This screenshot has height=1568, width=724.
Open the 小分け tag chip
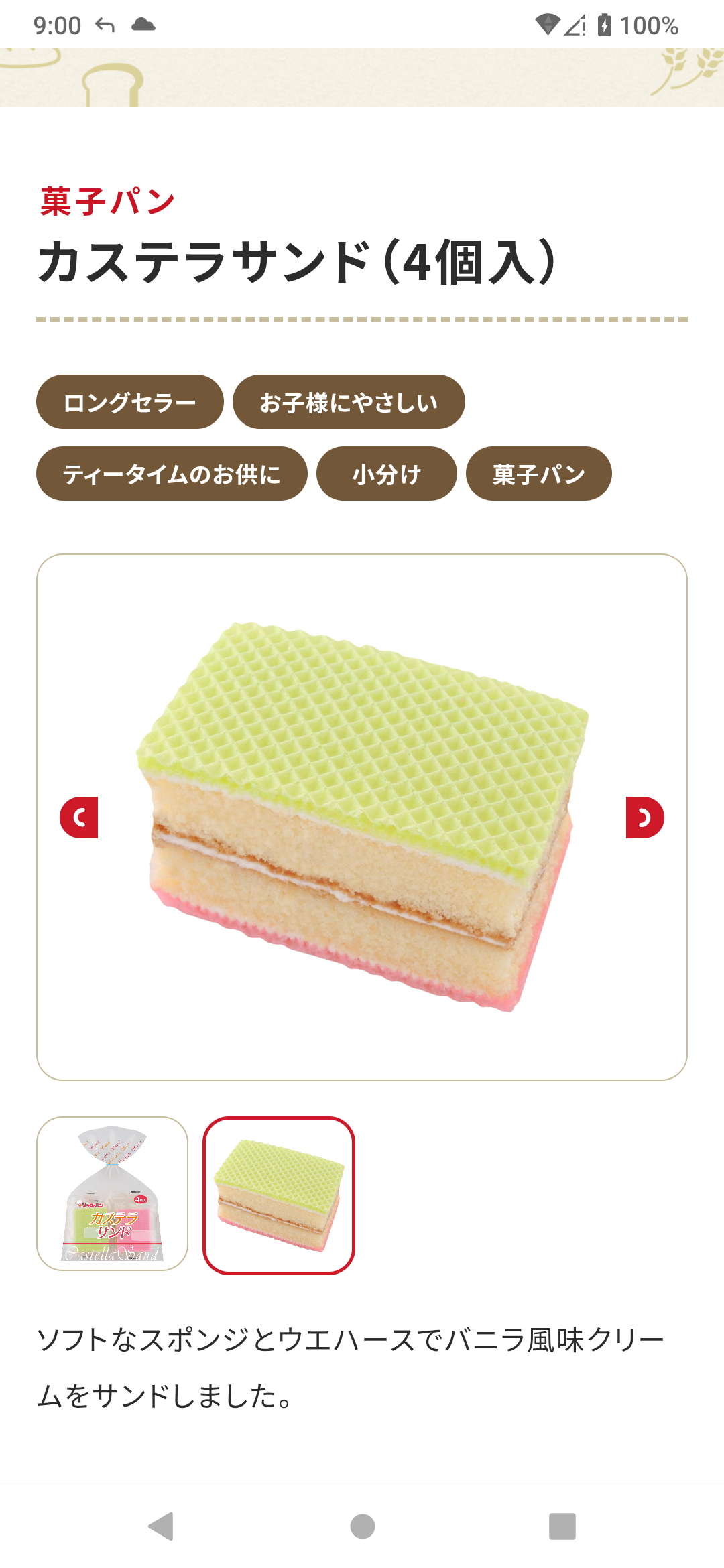(386, 474)
